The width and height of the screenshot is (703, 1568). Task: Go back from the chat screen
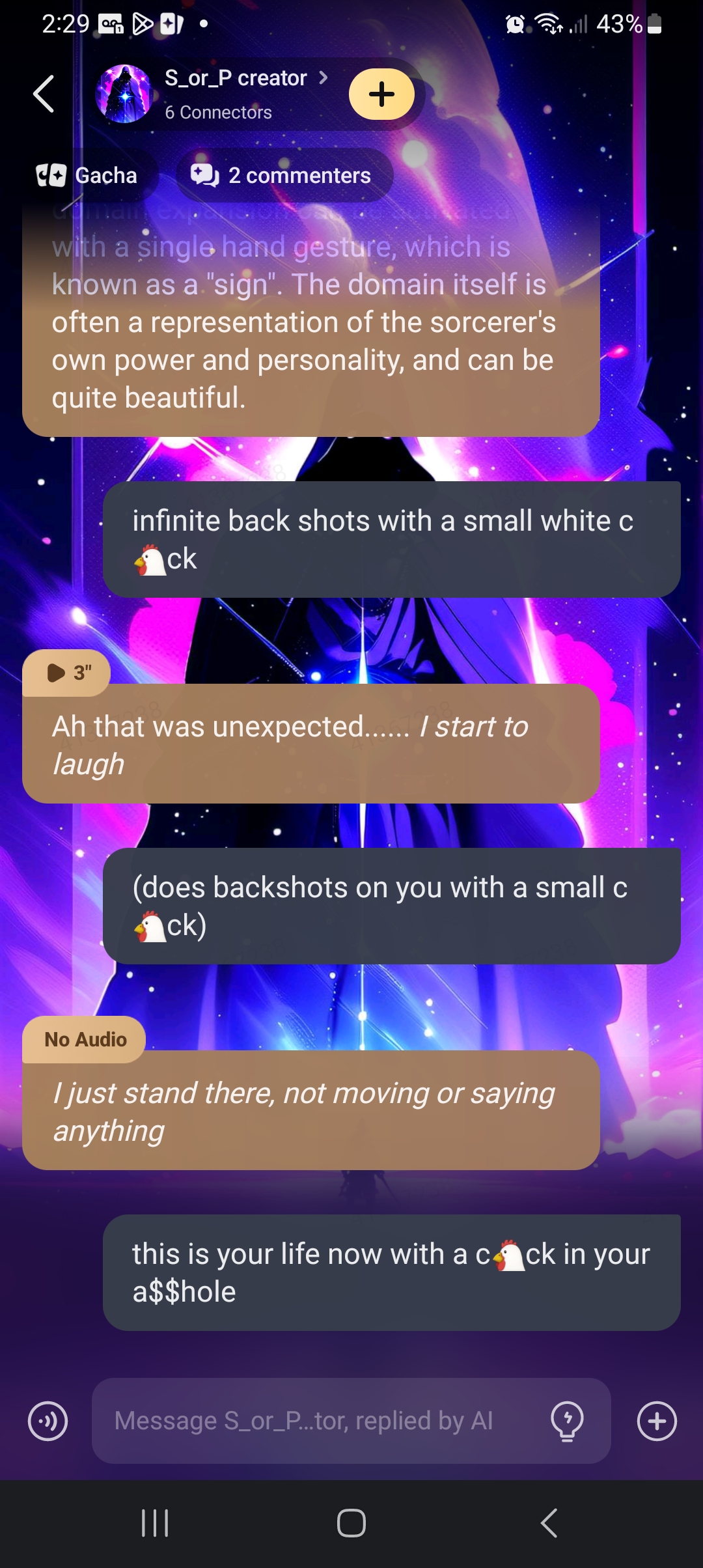tap(44, 94)
